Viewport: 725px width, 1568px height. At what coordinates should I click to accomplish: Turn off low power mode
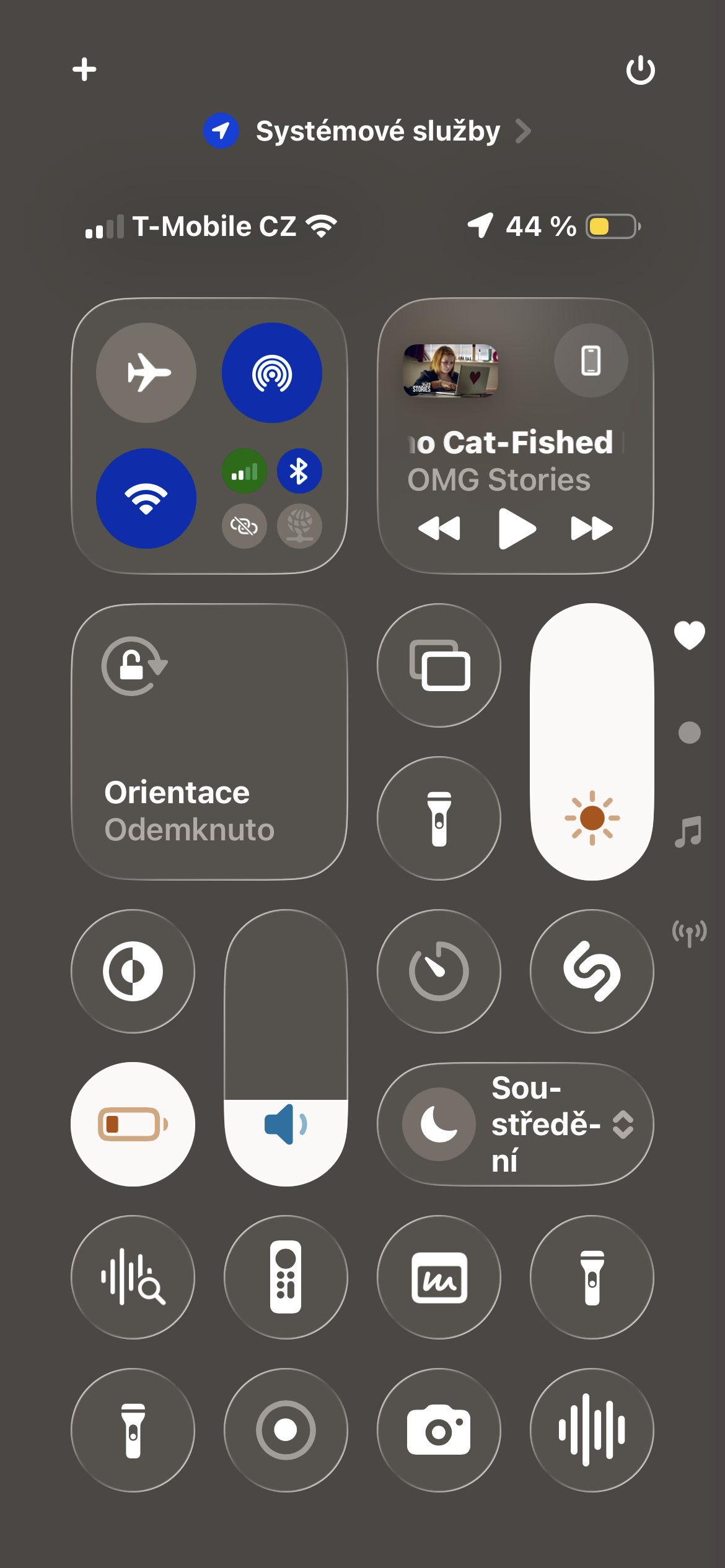(133, 1124)
